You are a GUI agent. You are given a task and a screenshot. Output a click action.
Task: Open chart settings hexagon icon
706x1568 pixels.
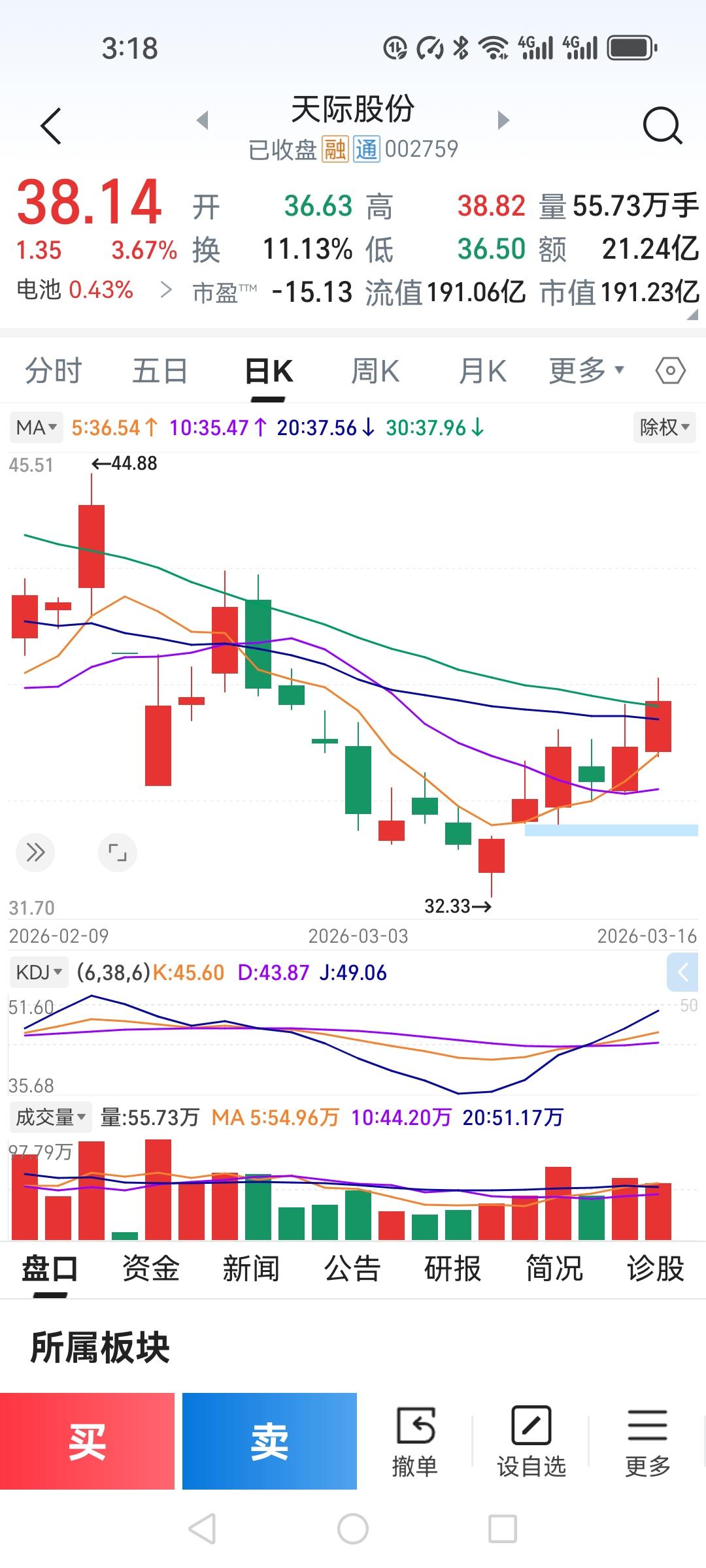tap(670, 371)
